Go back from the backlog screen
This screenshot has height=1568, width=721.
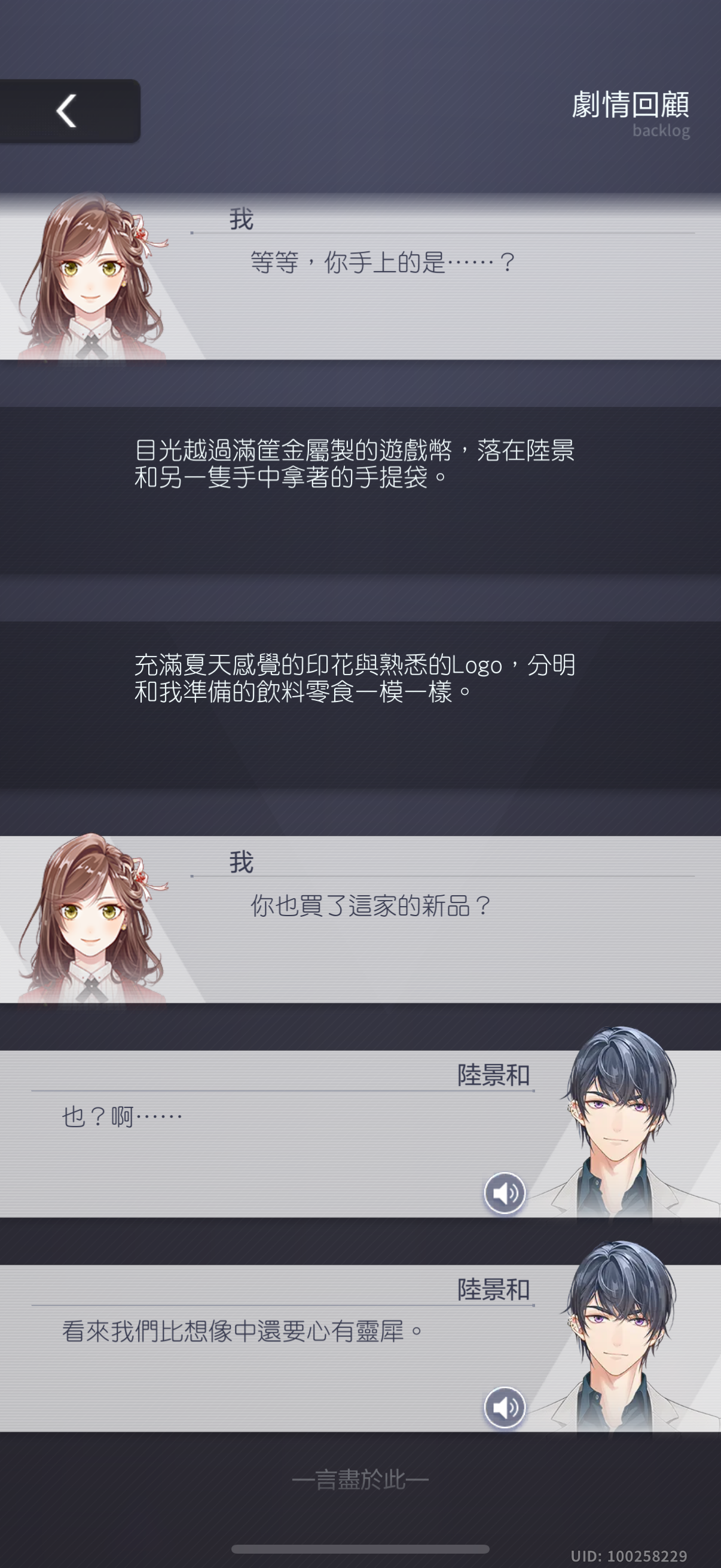(x=67, y=111)
